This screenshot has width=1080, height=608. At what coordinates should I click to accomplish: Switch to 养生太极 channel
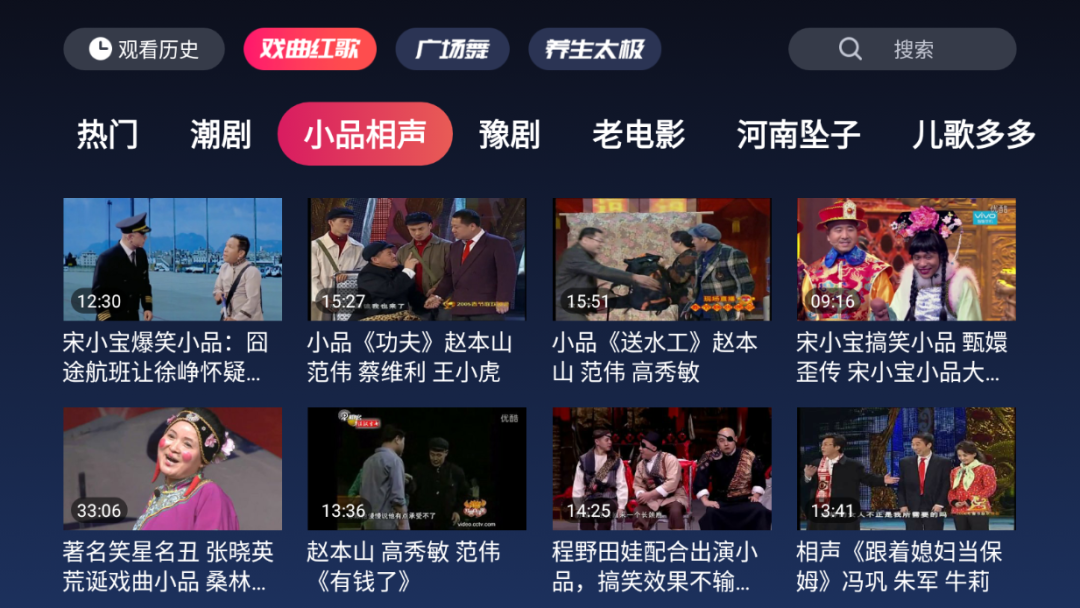click(x=594, y=49)
